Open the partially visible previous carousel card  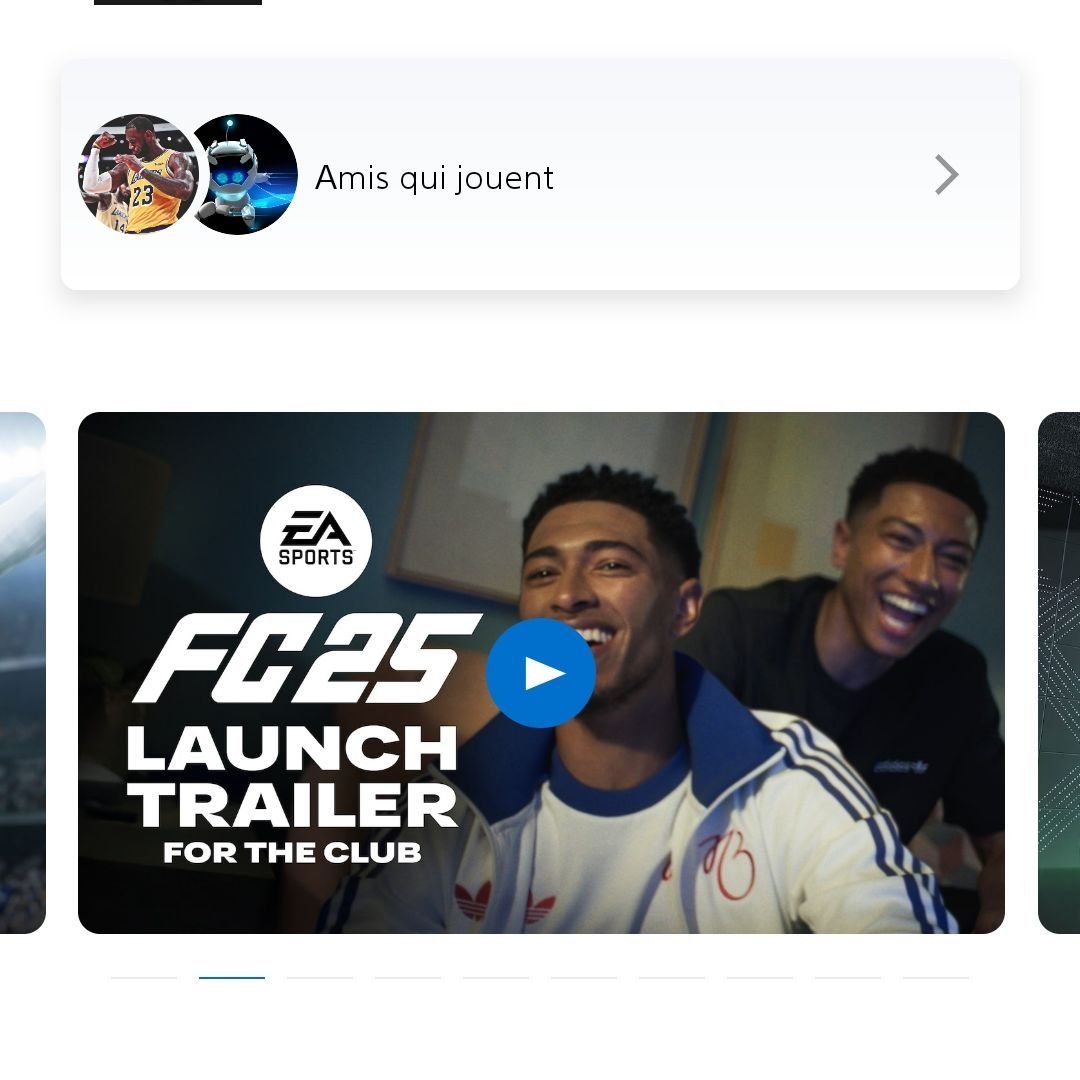point(22,672)
